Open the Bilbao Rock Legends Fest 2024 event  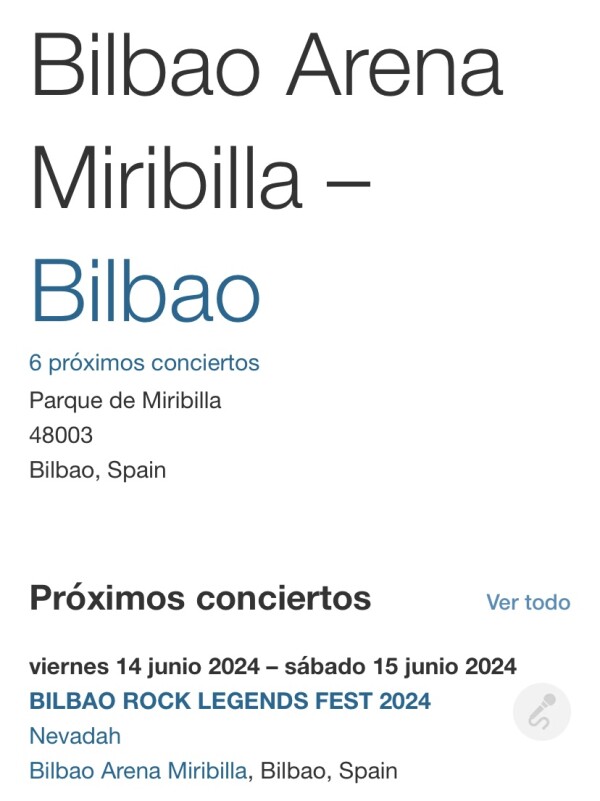coord(230,701)
